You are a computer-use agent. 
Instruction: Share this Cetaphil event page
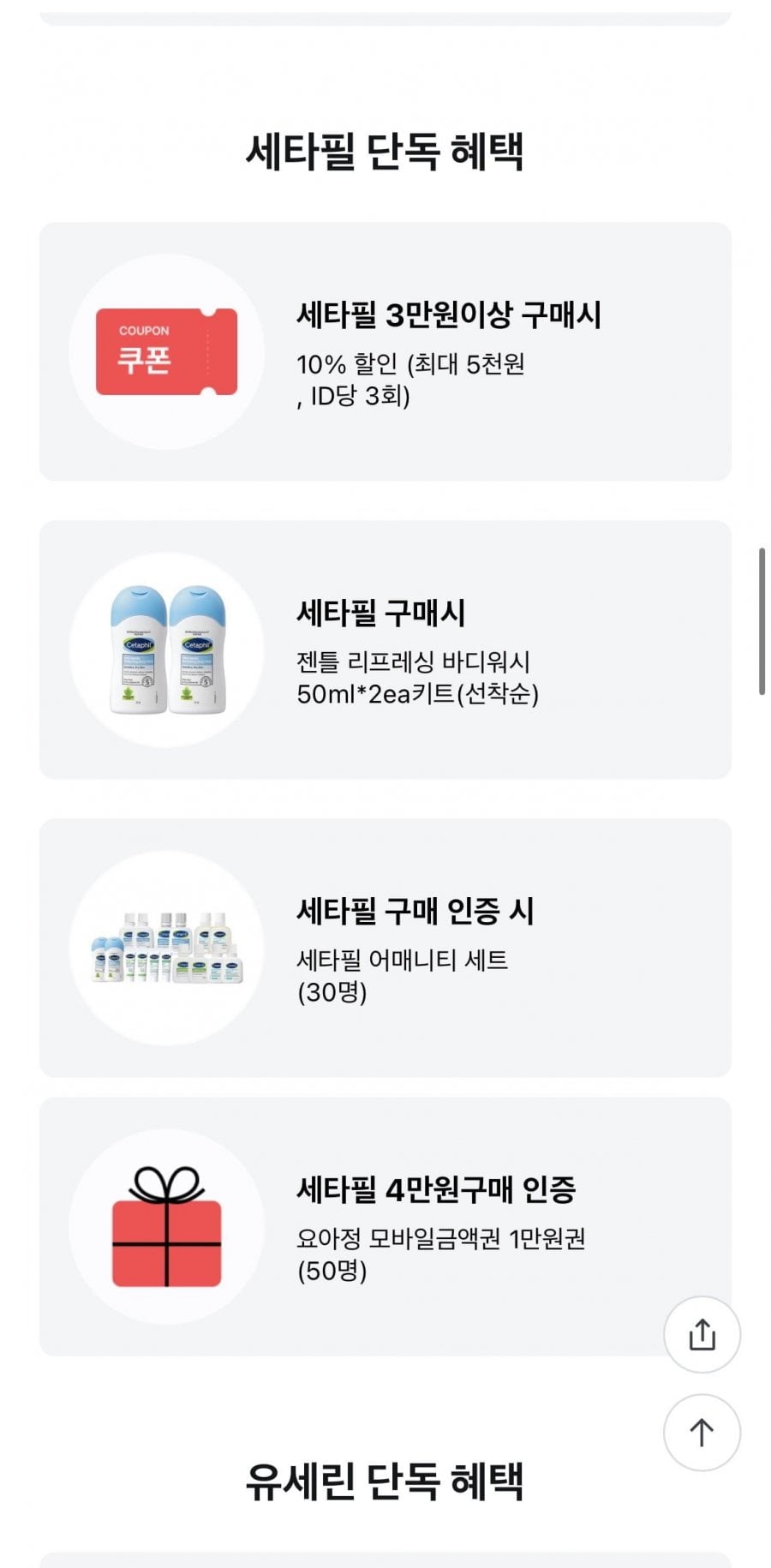(x=702, y=1334)
